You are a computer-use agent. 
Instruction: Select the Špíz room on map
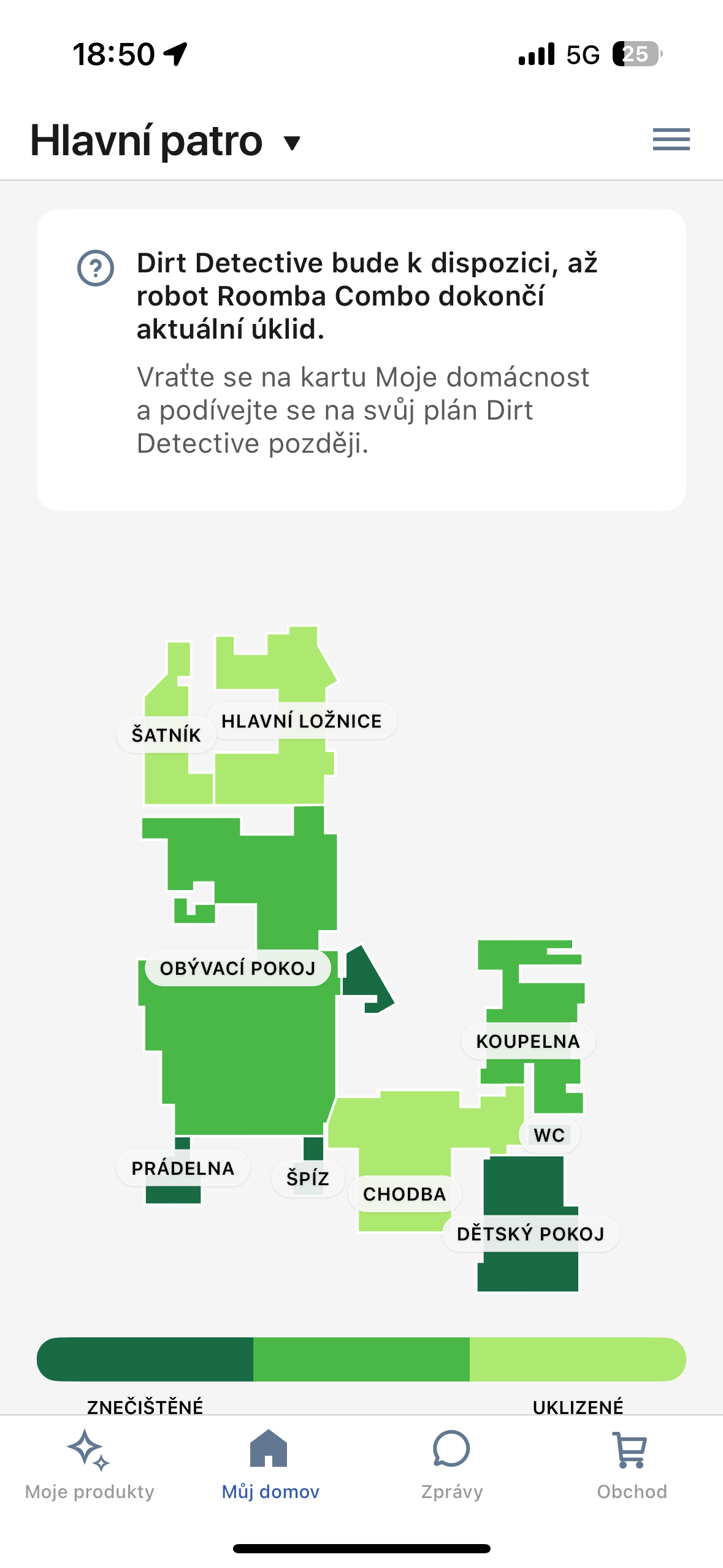(x=308, y=1178)
